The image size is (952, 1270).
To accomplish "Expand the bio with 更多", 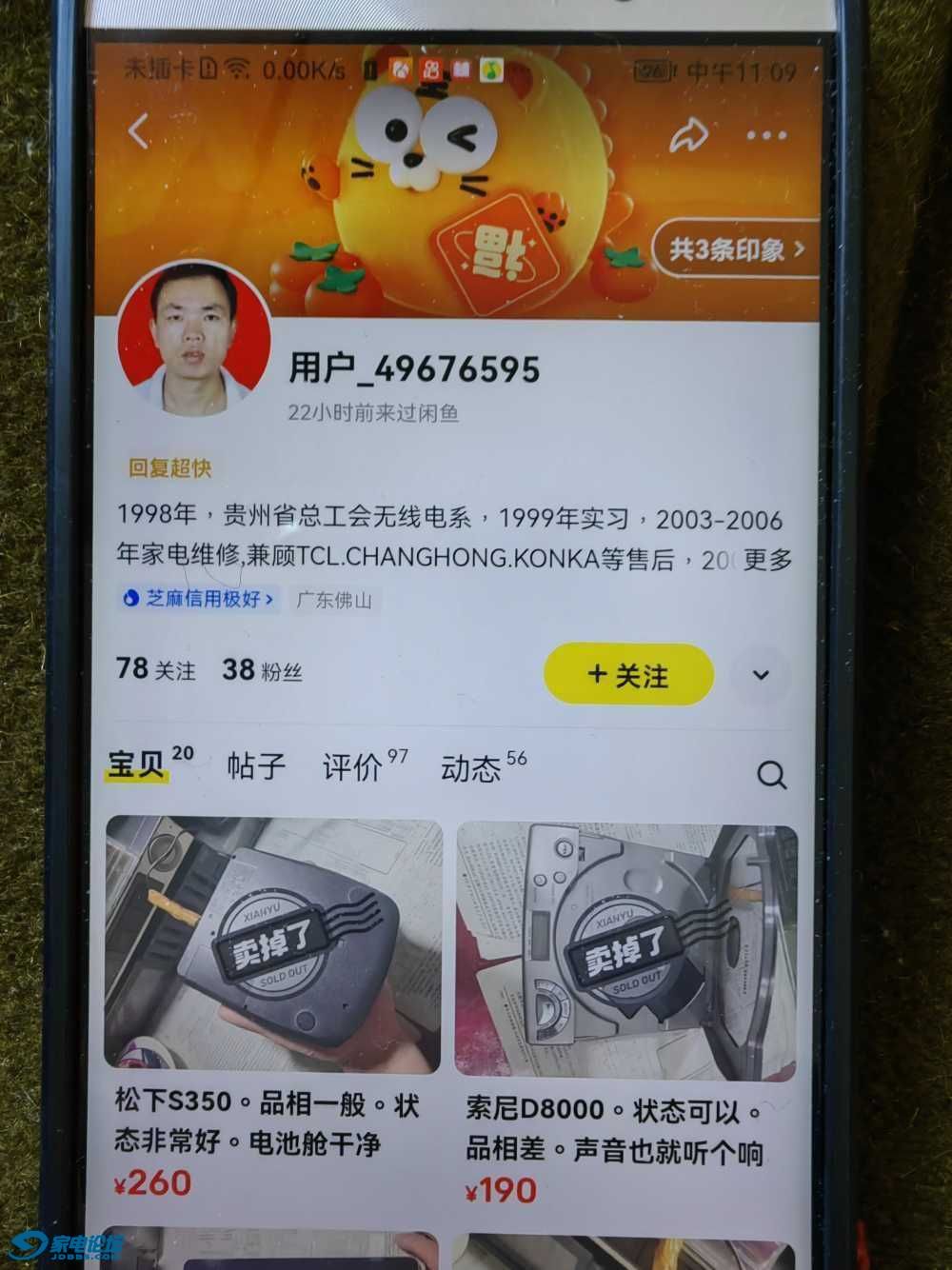I will coord(767,560).
